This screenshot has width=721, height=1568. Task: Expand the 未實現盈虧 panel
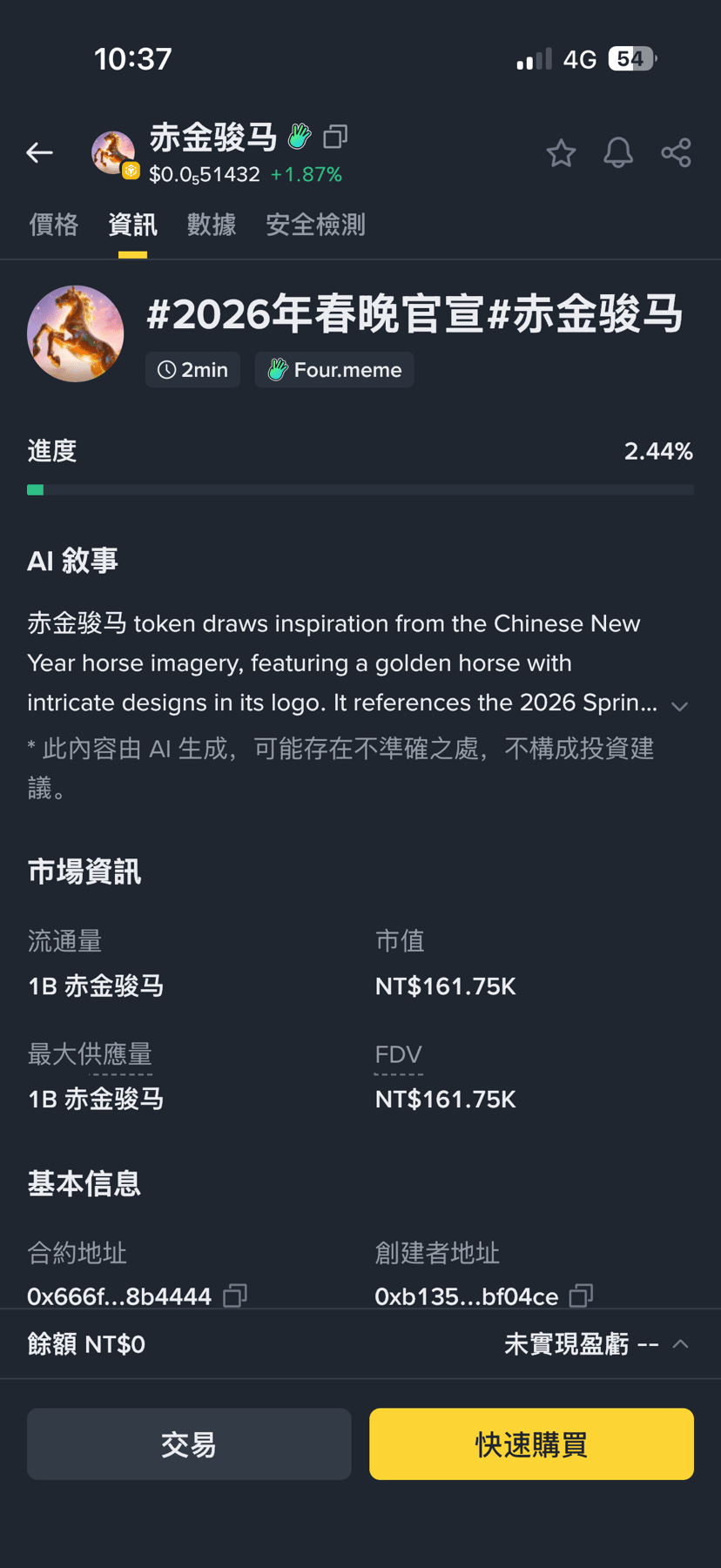pyautogui.click(x=681, y=1344)
